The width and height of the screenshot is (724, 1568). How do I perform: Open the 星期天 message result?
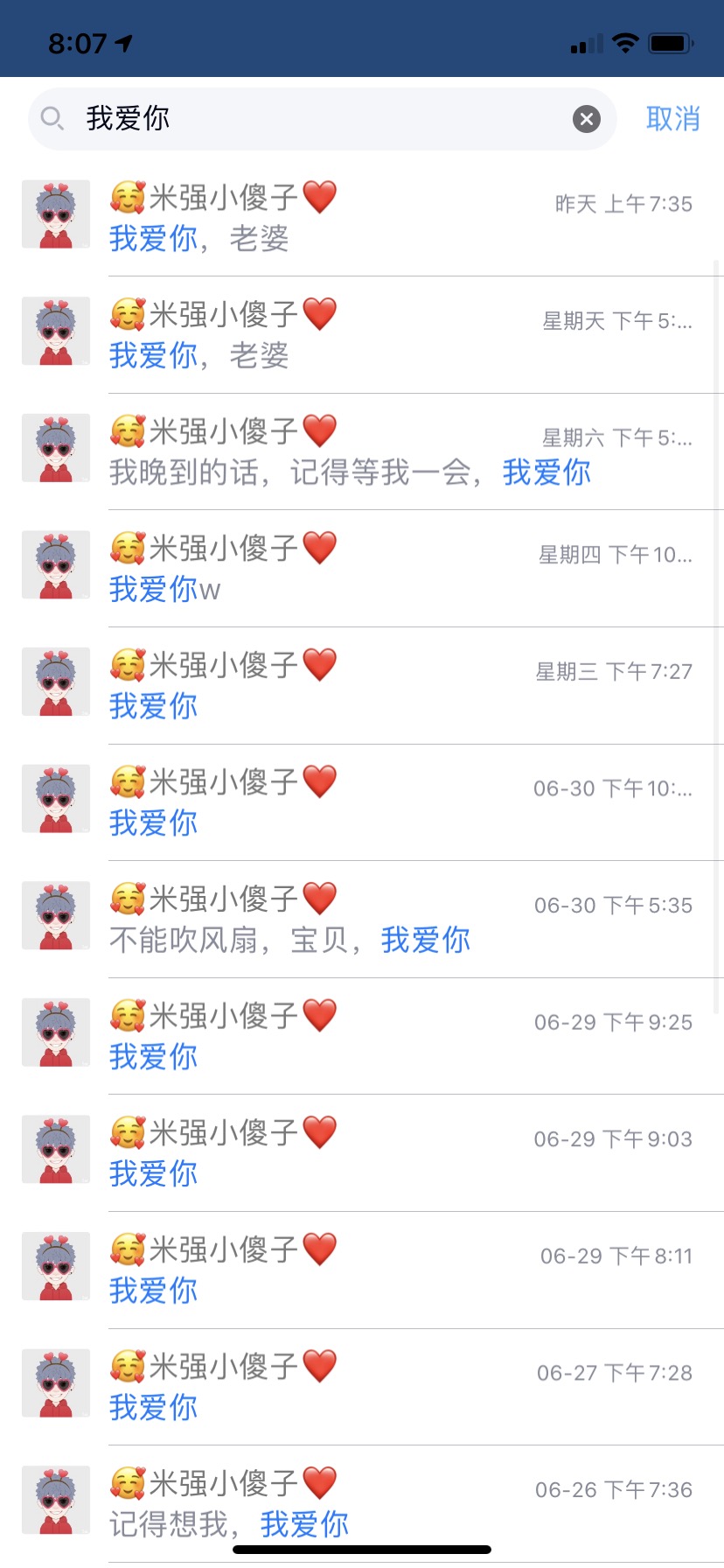[362, 335]
